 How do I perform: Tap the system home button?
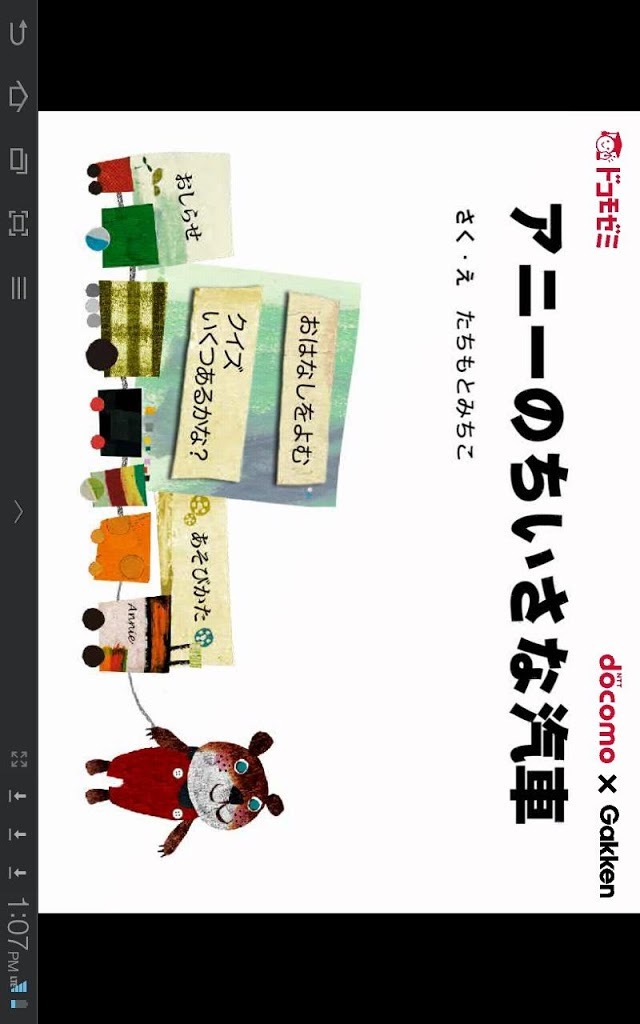18,97
